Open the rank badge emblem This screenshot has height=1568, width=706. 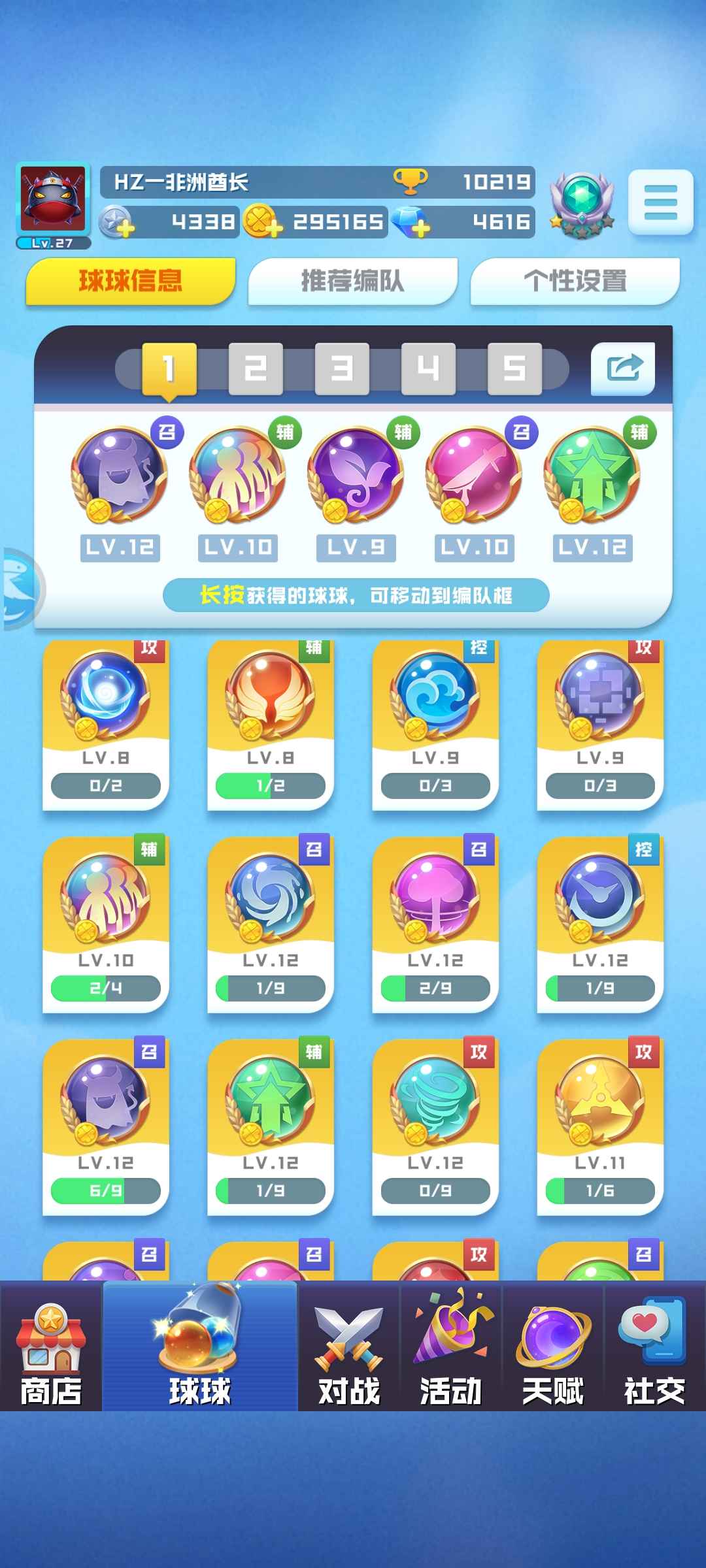tap(581, 204)
